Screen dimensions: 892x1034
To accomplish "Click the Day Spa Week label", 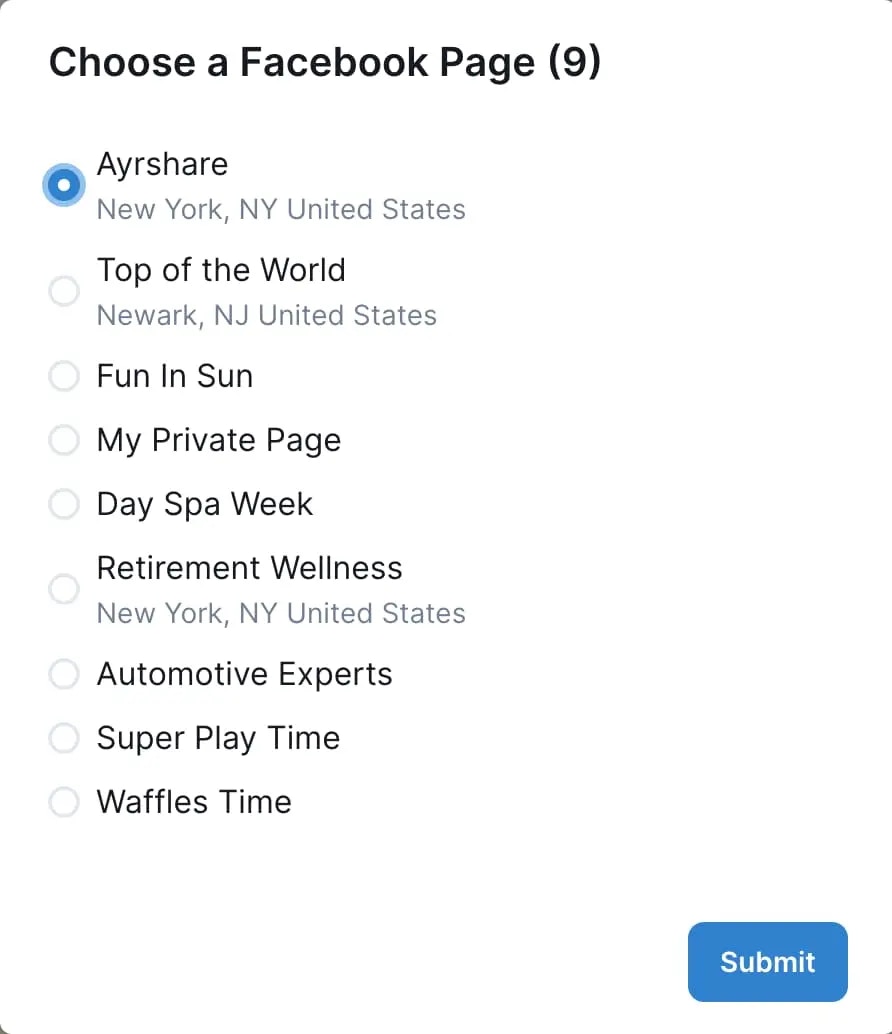I will [x=204, y=504].
